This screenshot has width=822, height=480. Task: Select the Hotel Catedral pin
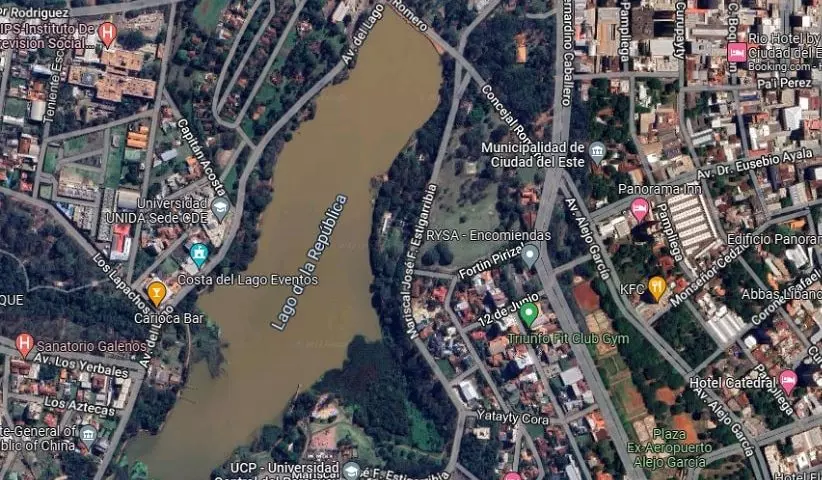coord(789,380)
